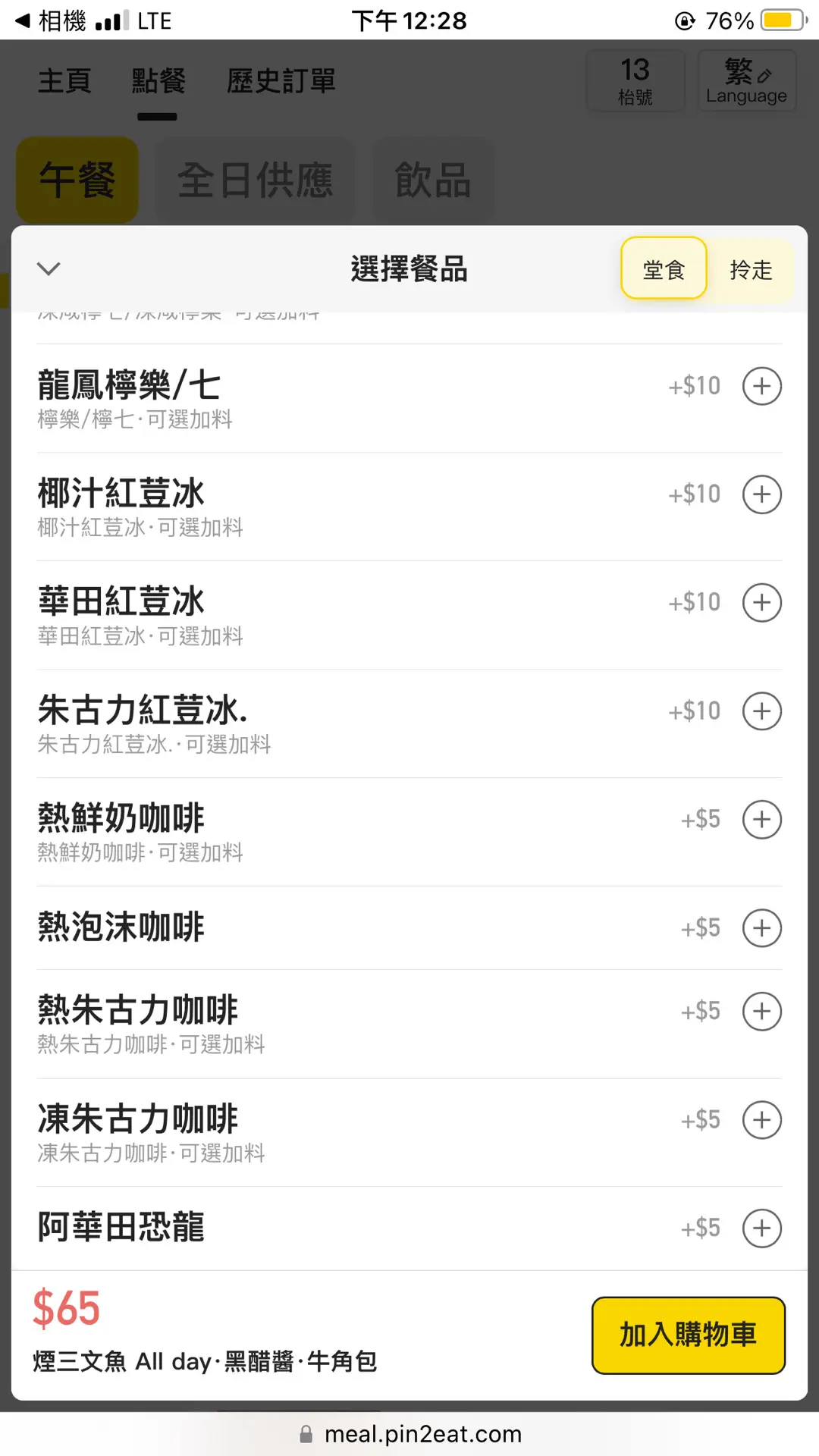Image resolution: width=819 pixels, height=1456 pixels.
Task: Collapse the 選擇餐品 panel with the chevron
Action: coord(49,269)
